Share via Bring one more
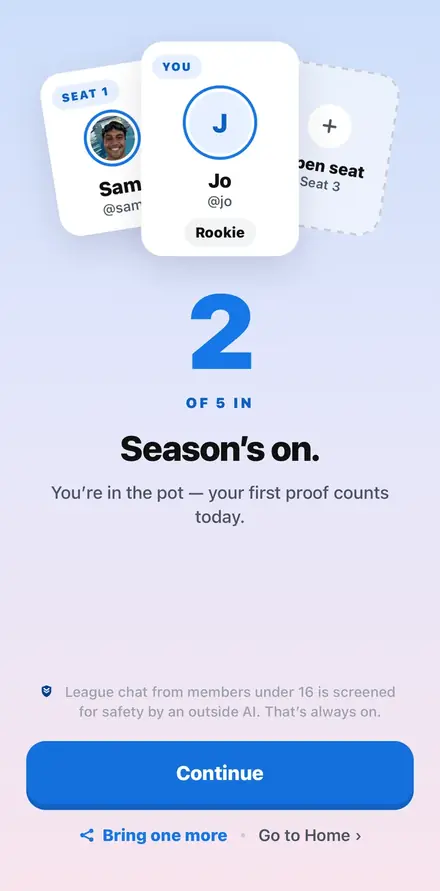Image resolution: width=440 pixels, height=891 pixels. pyautogui.click(x=153, y=835)
